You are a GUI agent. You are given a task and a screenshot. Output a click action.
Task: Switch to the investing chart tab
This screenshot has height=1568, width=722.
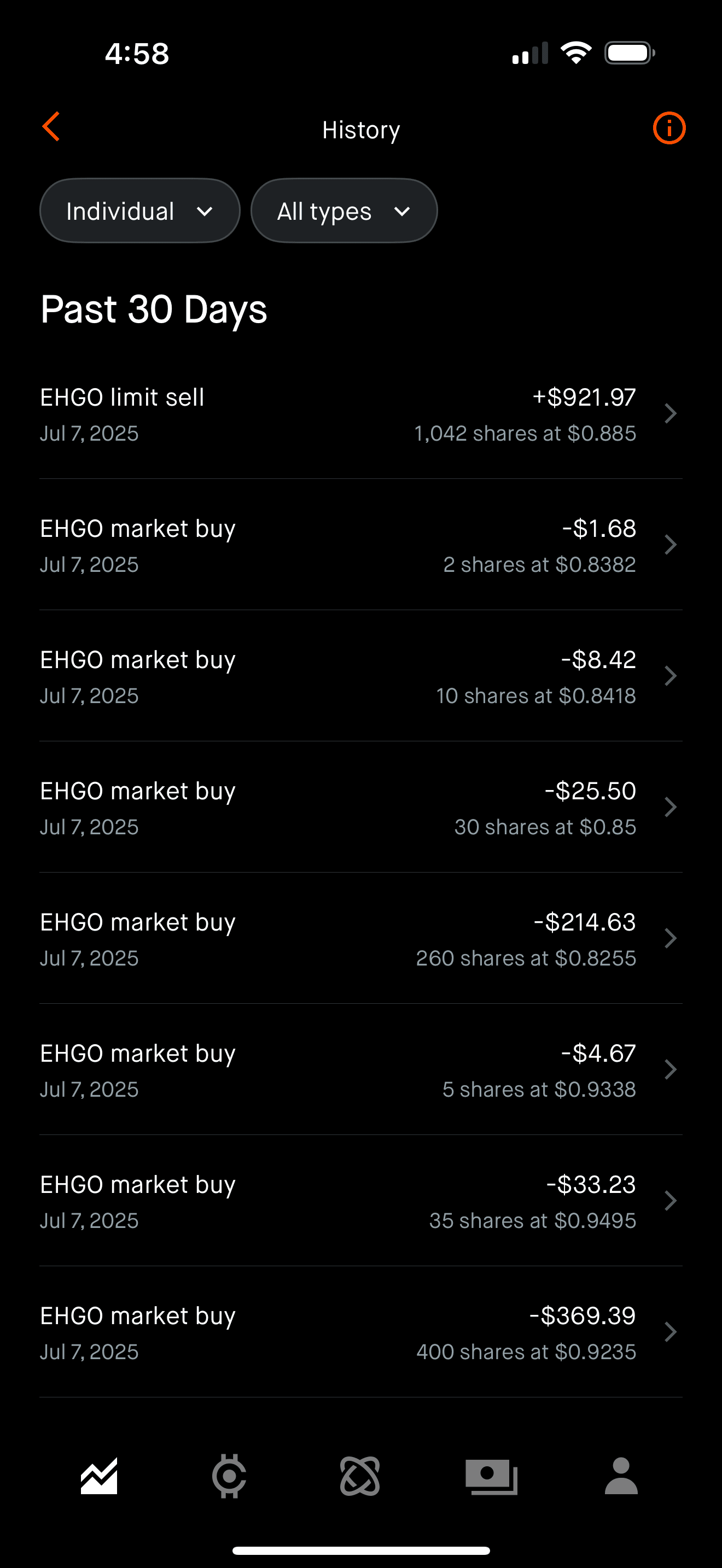pyautogui.click(x=99, y=1476)
